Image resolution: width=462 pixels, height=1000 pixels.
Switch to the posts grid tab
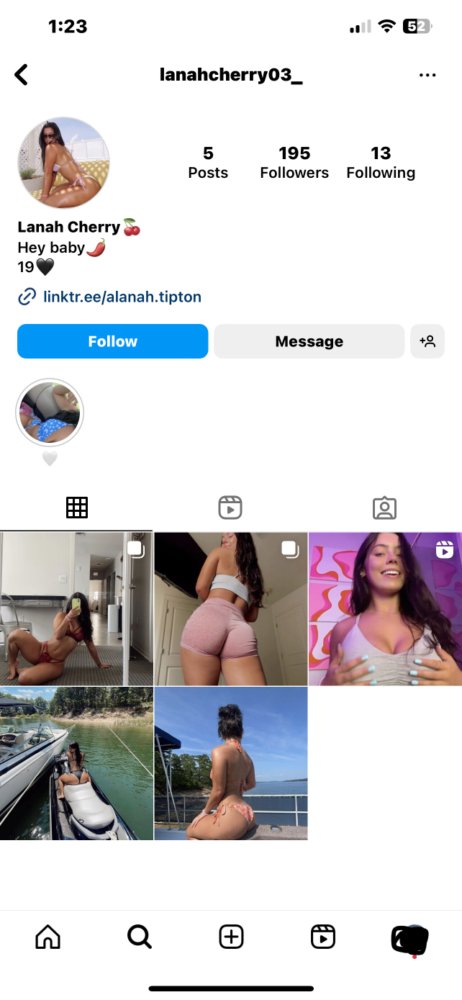tap(77, 508)
